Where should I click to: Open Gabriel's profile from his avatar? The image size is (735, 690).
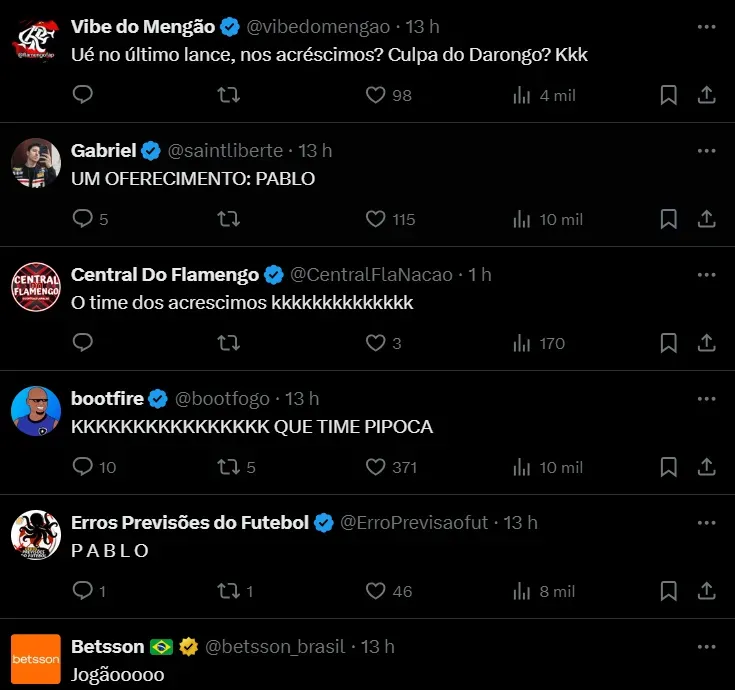pyautogui.click(x=36, y=162)
